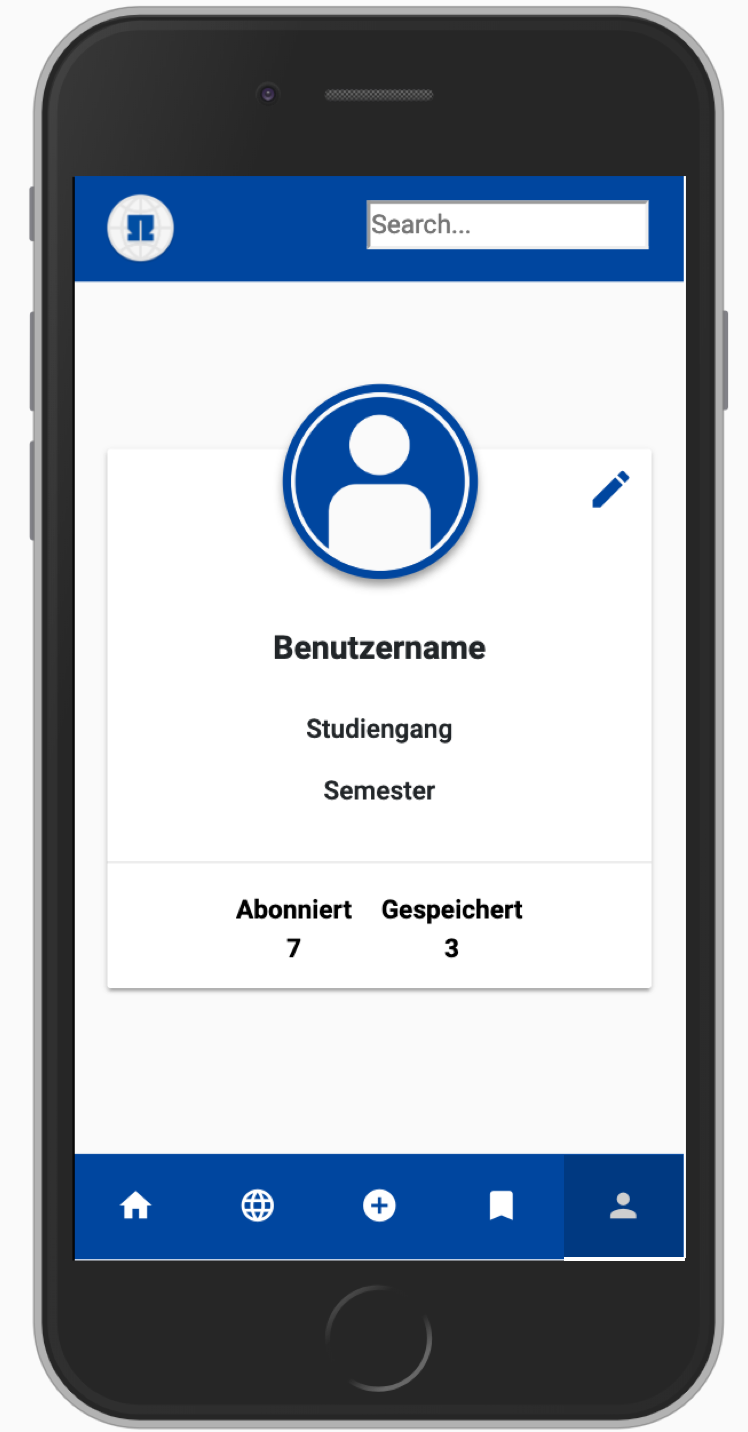Image resolution: width=748 pixels, height=1432 pixels.
Task: Tap the profile avatar picture
Action: [x=380, y=481]
